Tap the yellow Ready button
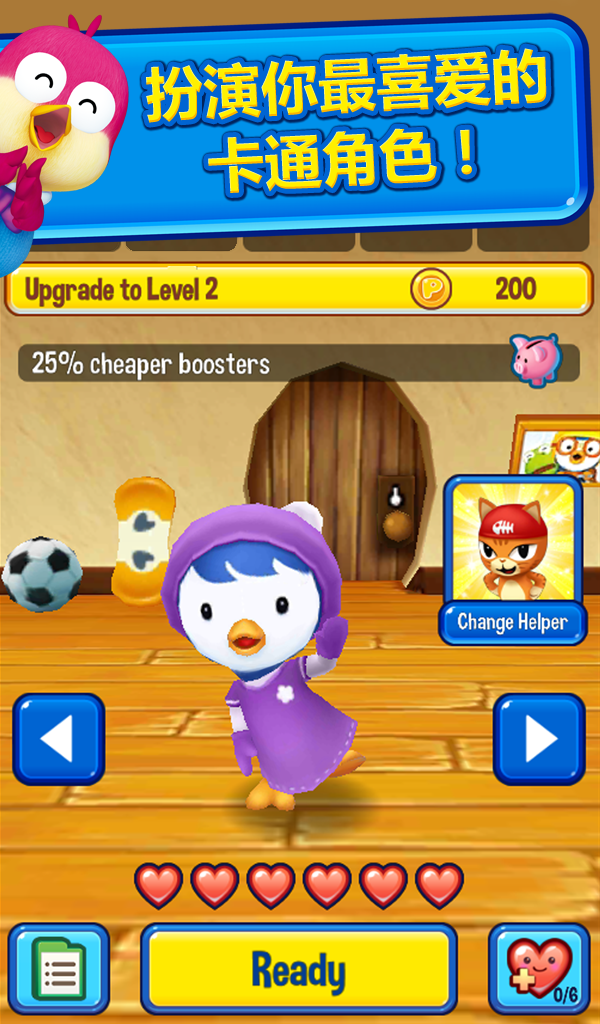 click(299, 970)
